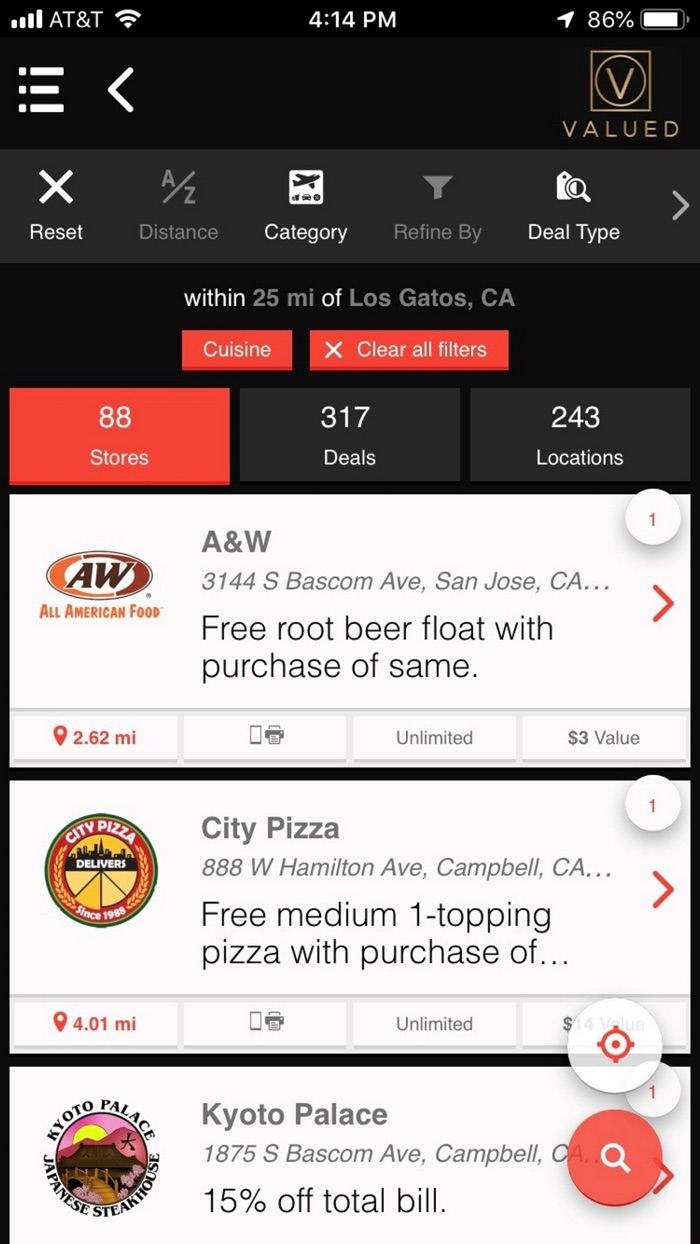
Task: Open Refine By options
Action: 437,206
